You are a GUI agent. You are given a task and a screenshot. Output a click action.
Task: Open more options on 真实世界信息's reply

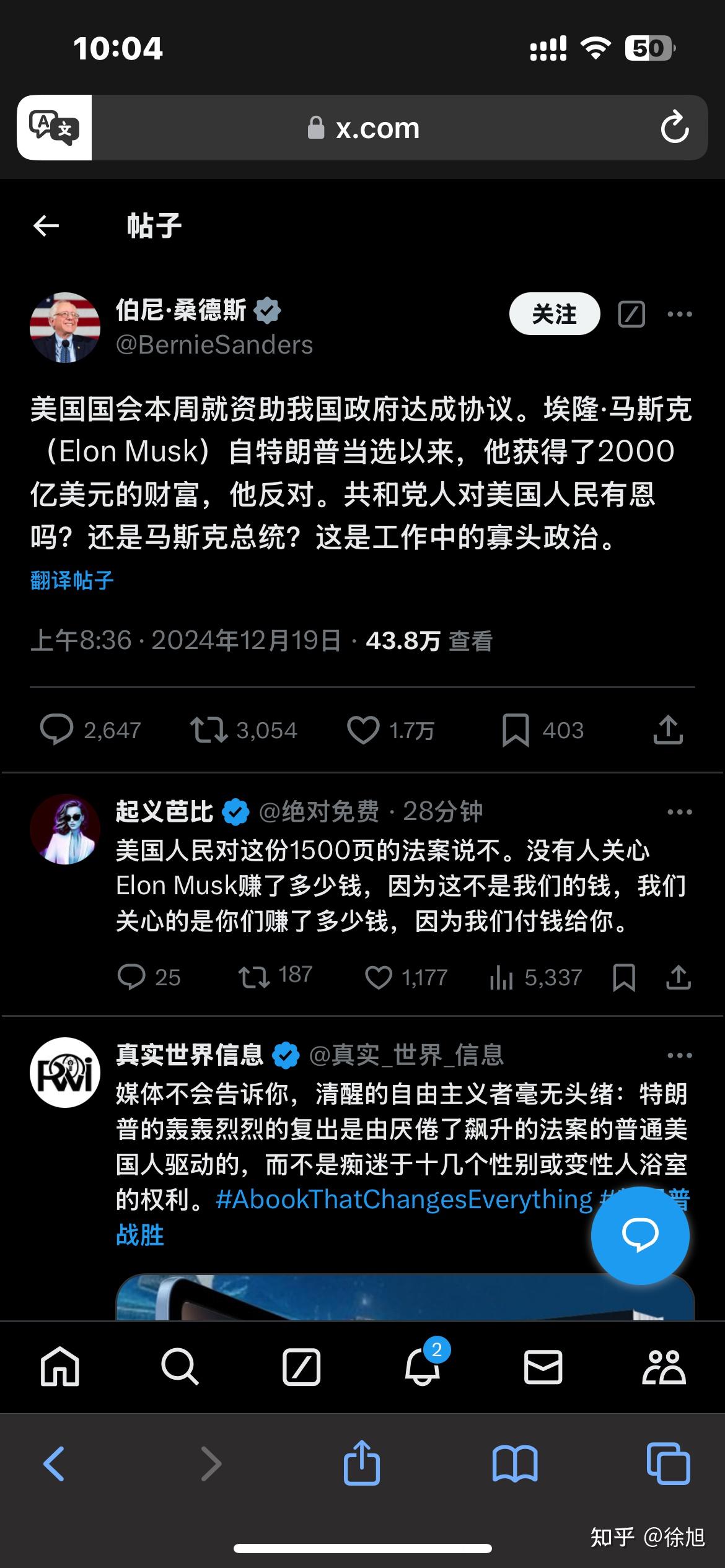[680, 1056]
